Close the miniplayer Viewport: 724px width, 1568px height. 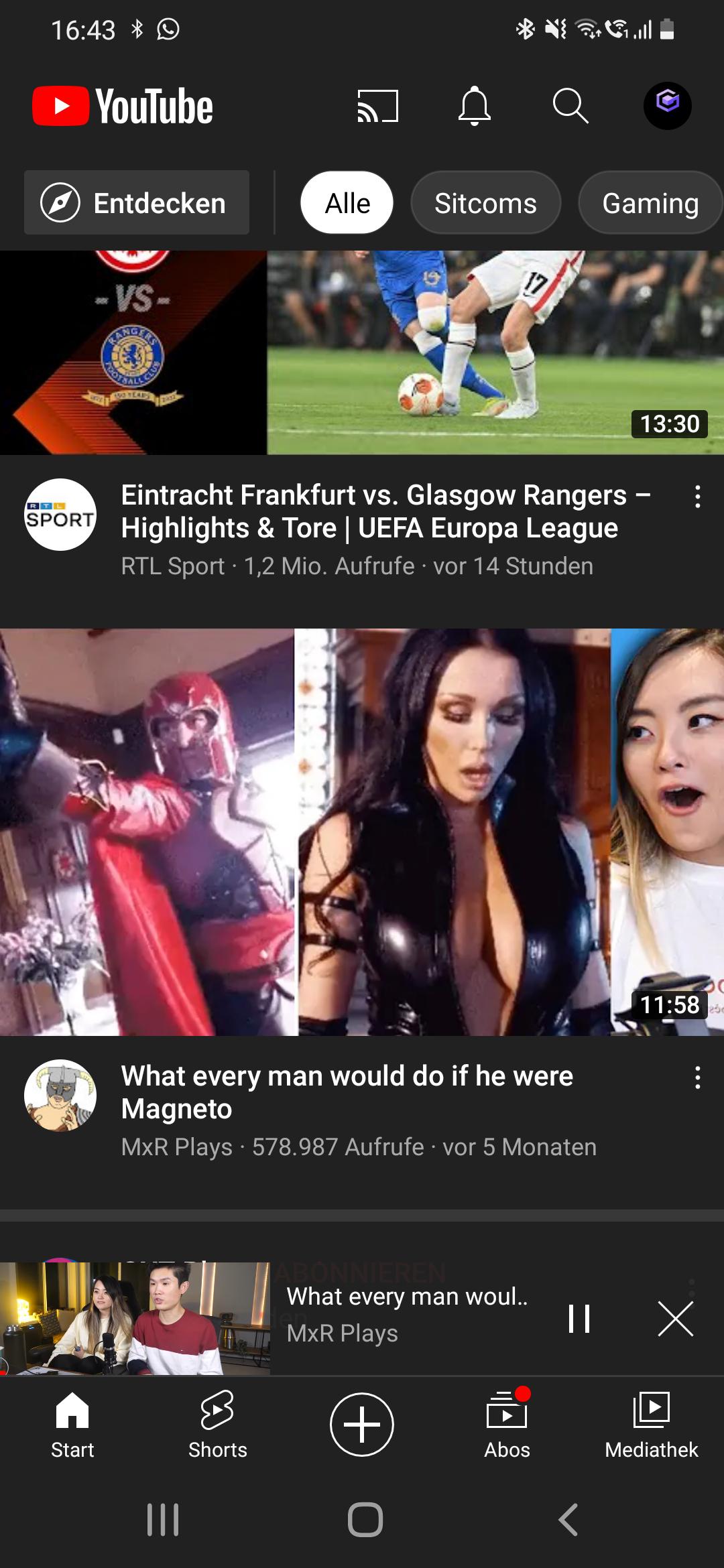click(675, 1319)
